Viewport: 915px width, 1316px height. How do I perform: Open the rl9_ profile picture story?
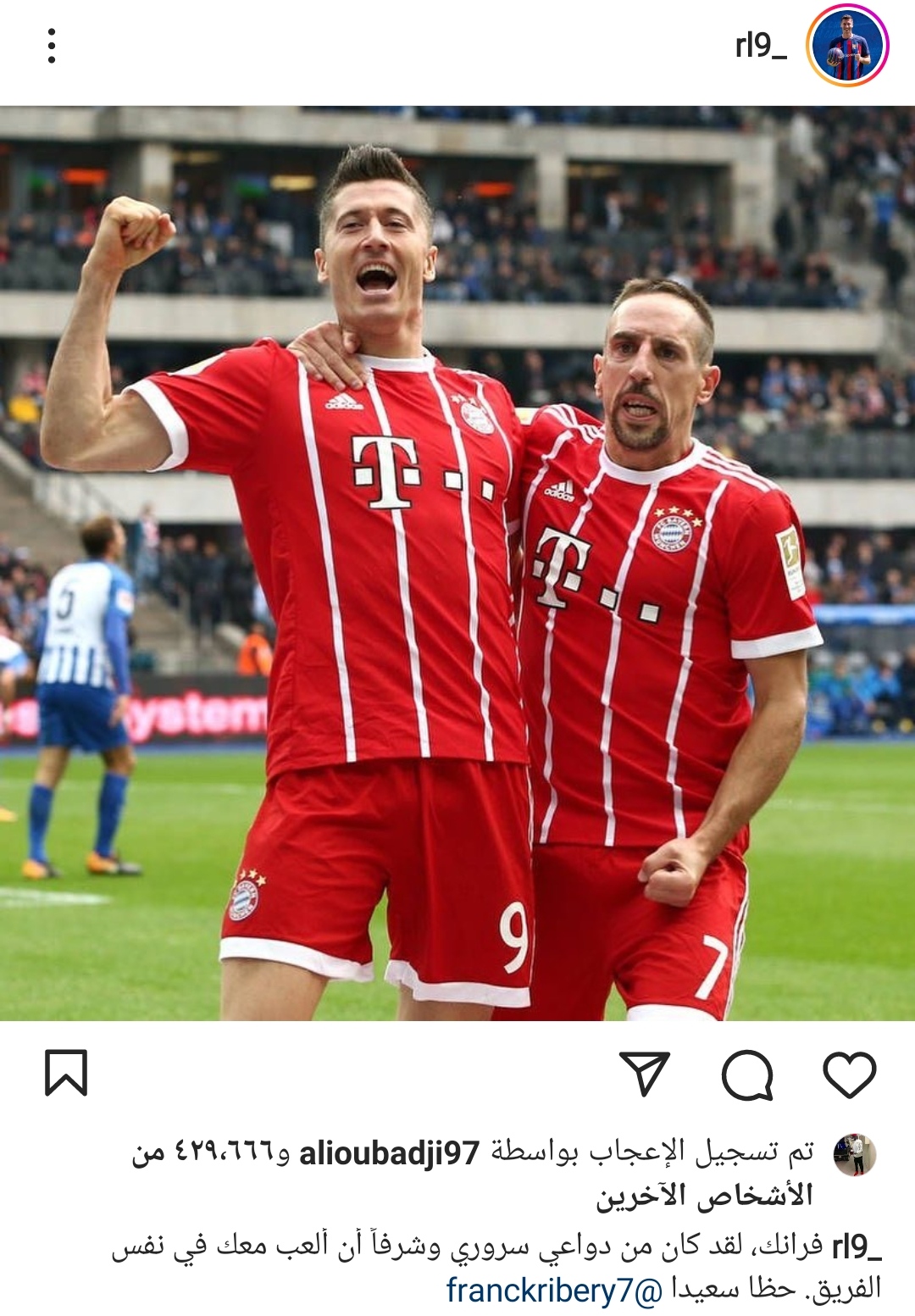pos(847,46)
